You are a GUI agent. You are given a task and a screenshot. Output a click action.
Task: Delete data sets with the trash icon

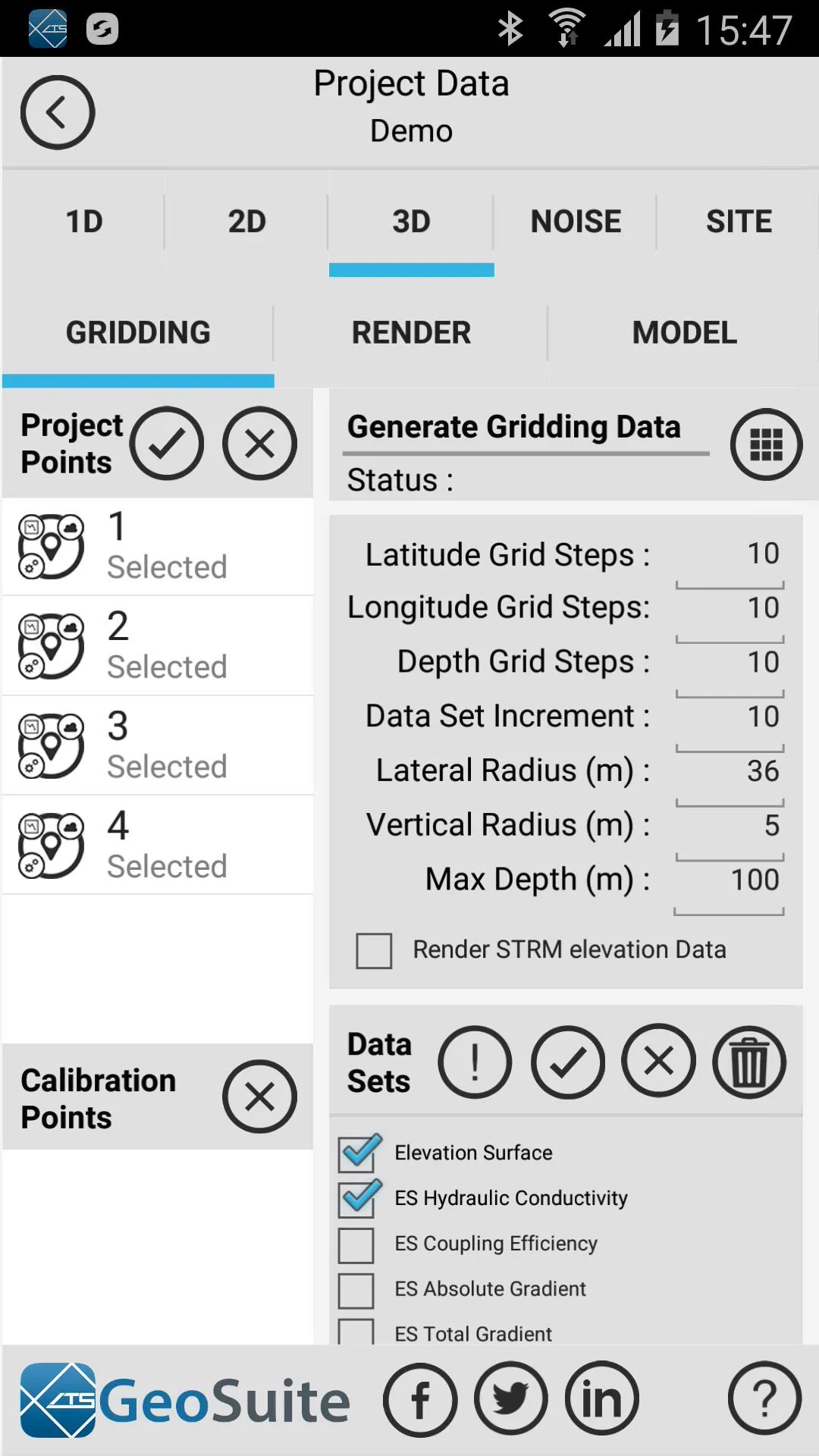point(749,1062)
